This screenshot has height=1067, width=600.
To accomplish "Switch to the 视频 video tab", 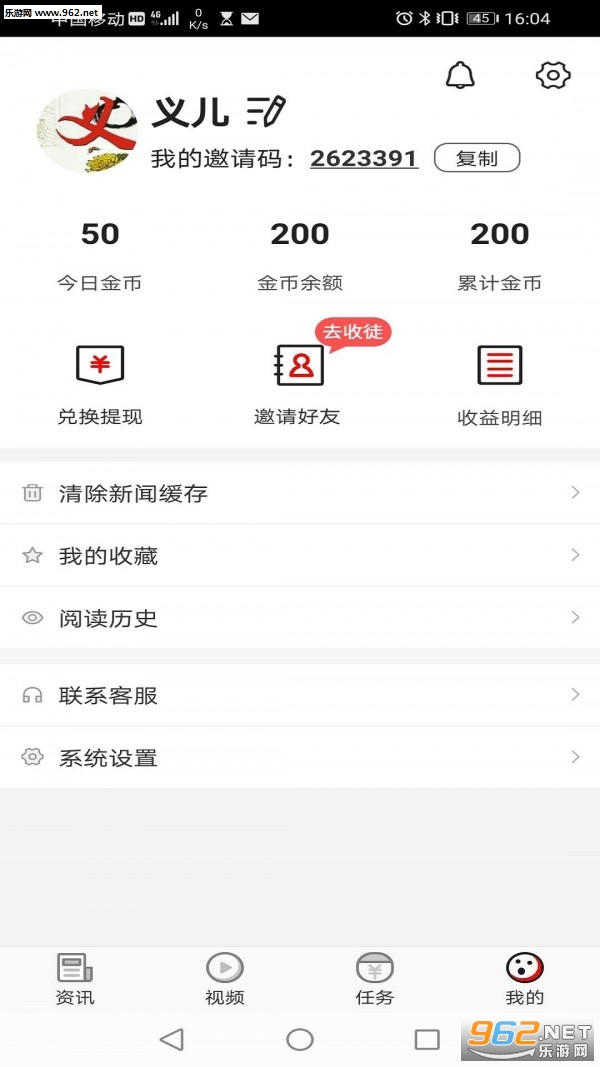I will [x=225, y=979].
